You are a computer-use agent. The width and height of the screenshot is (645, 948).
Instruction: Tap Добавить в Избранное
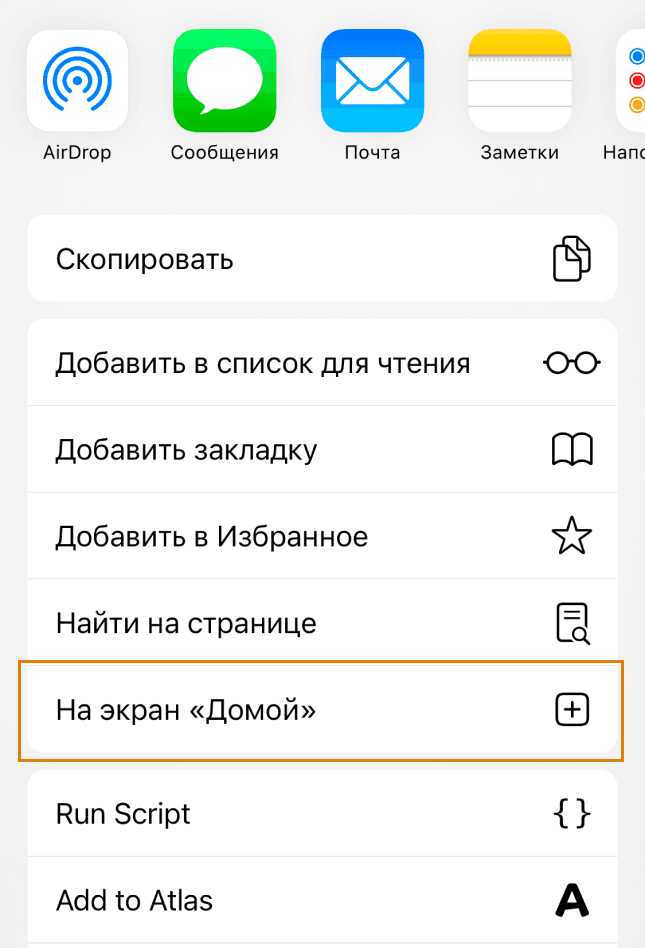click(322, 536)
